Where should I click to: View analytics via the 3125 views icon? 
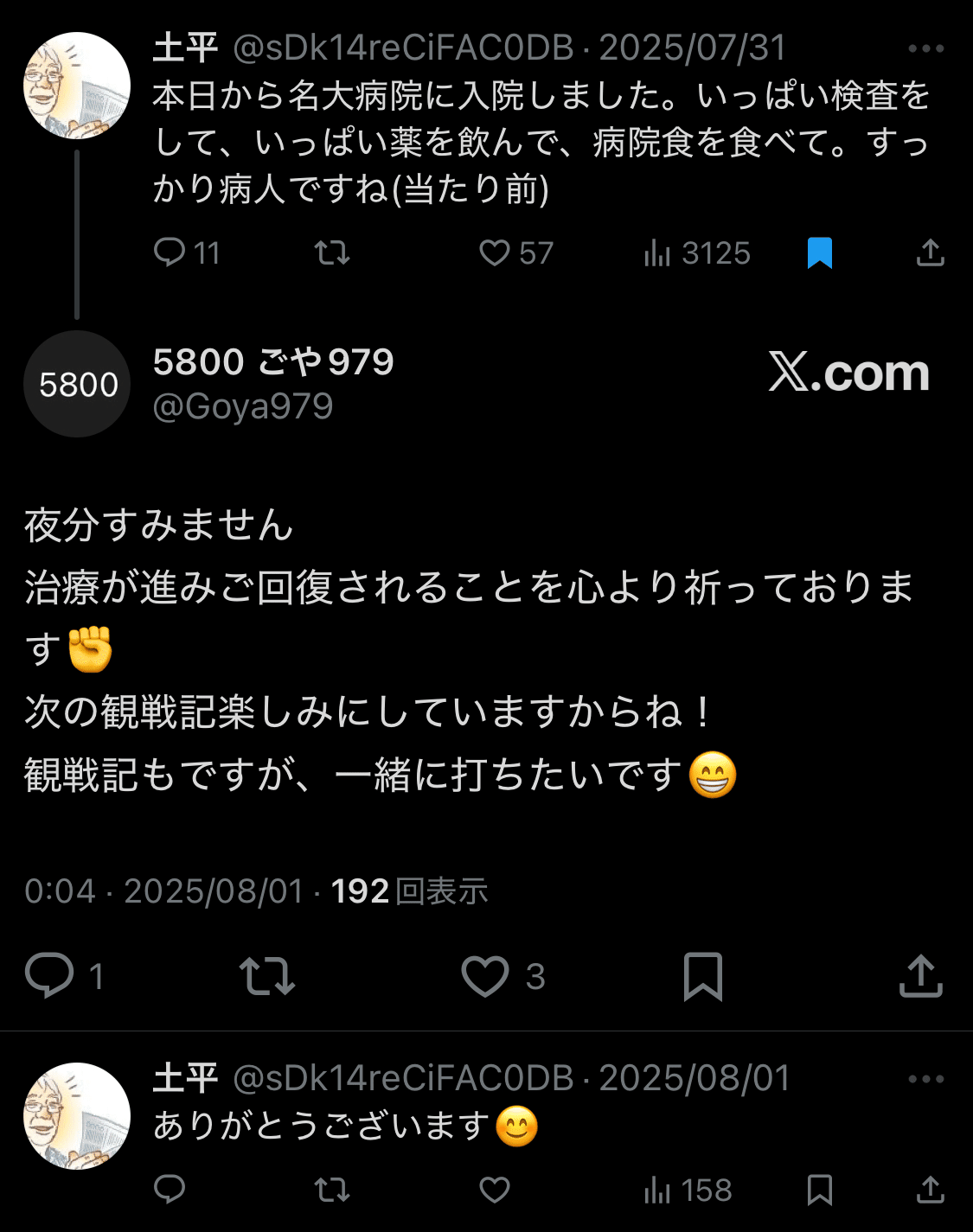click(x=661, y=252)
